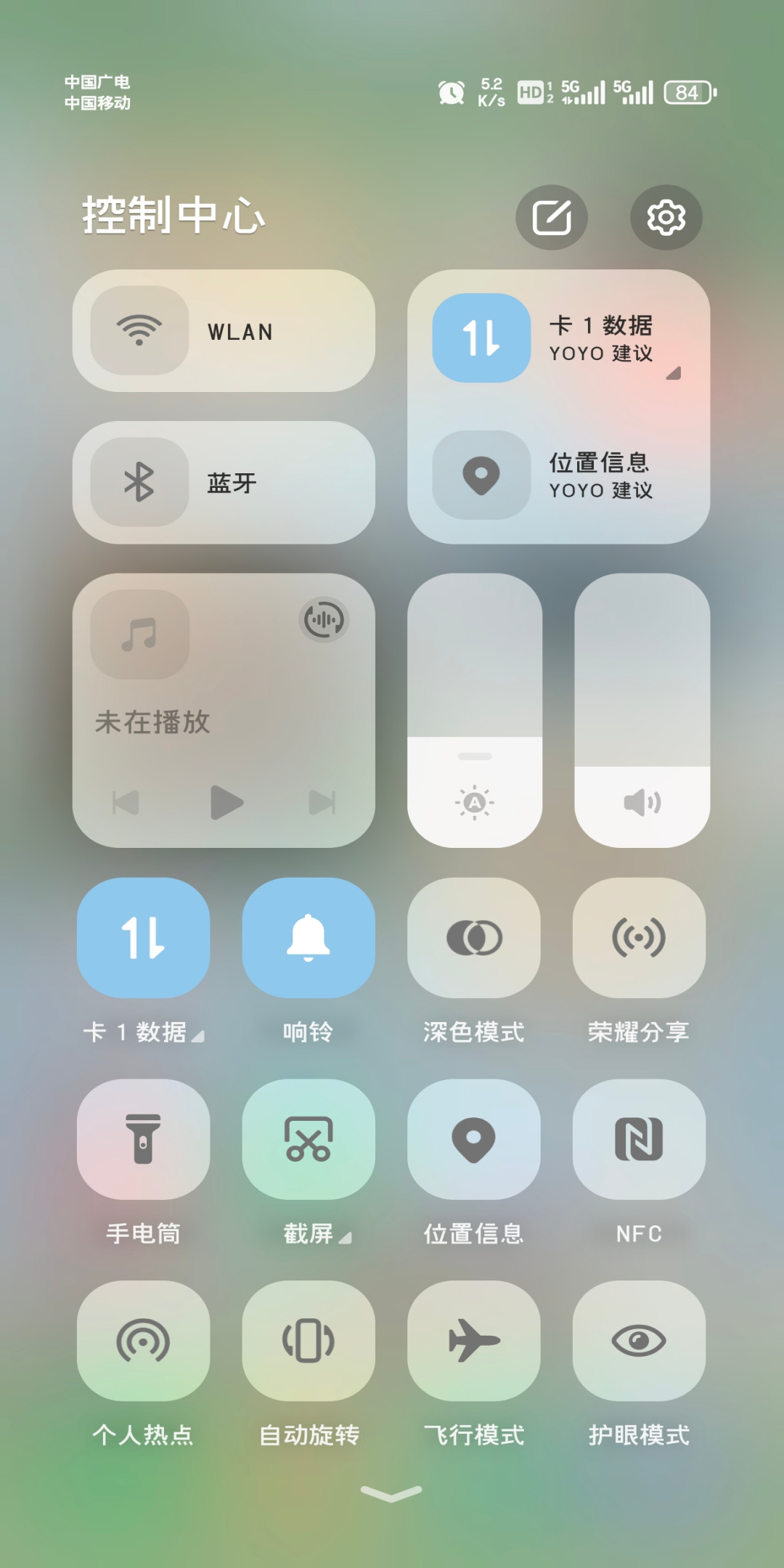Enable 飞行模式 airplane mode
The image size is (784, 1568).
(x=474, y=1340)
